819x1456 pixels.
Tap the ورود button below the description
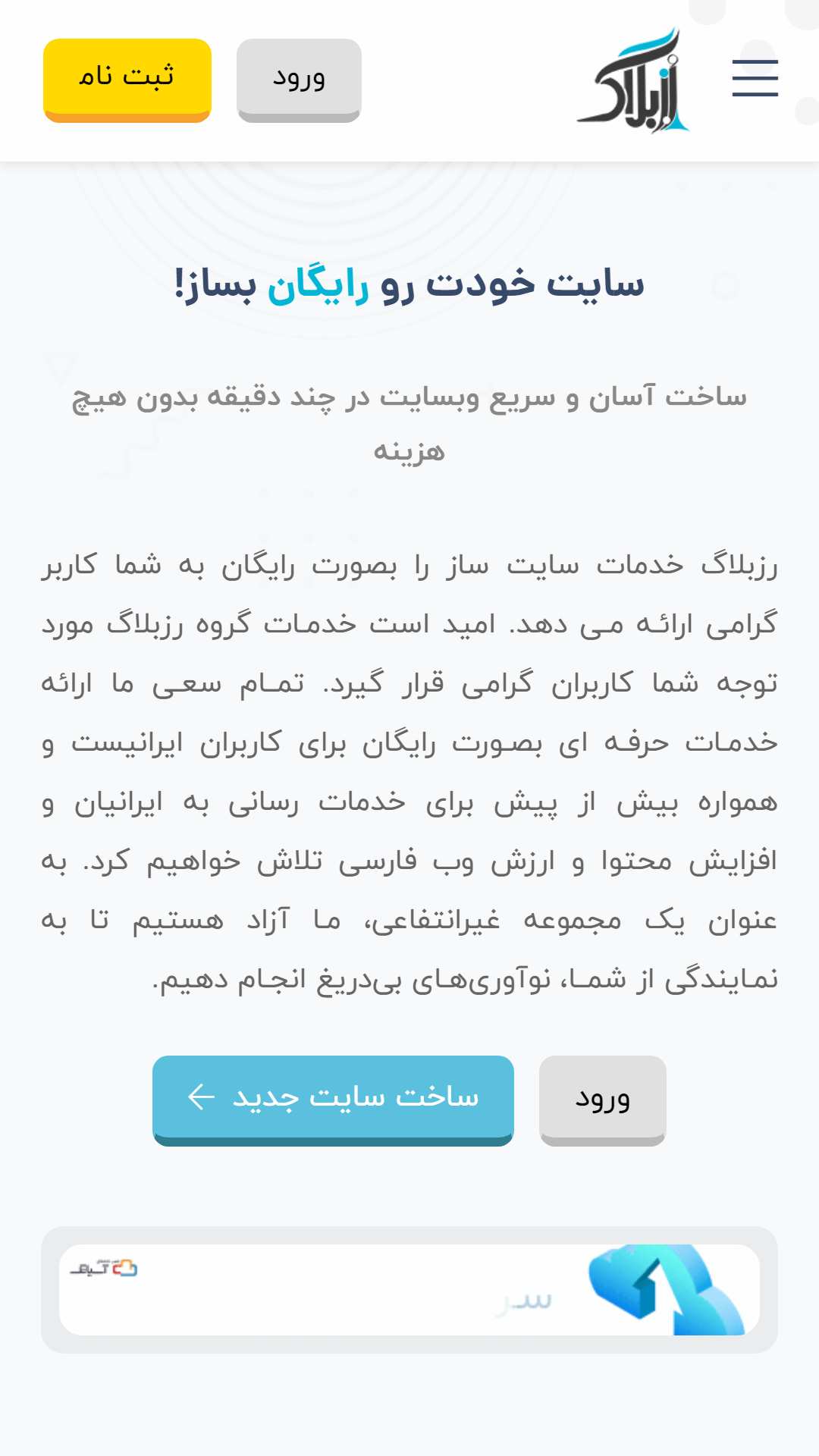pos(602,1100)
